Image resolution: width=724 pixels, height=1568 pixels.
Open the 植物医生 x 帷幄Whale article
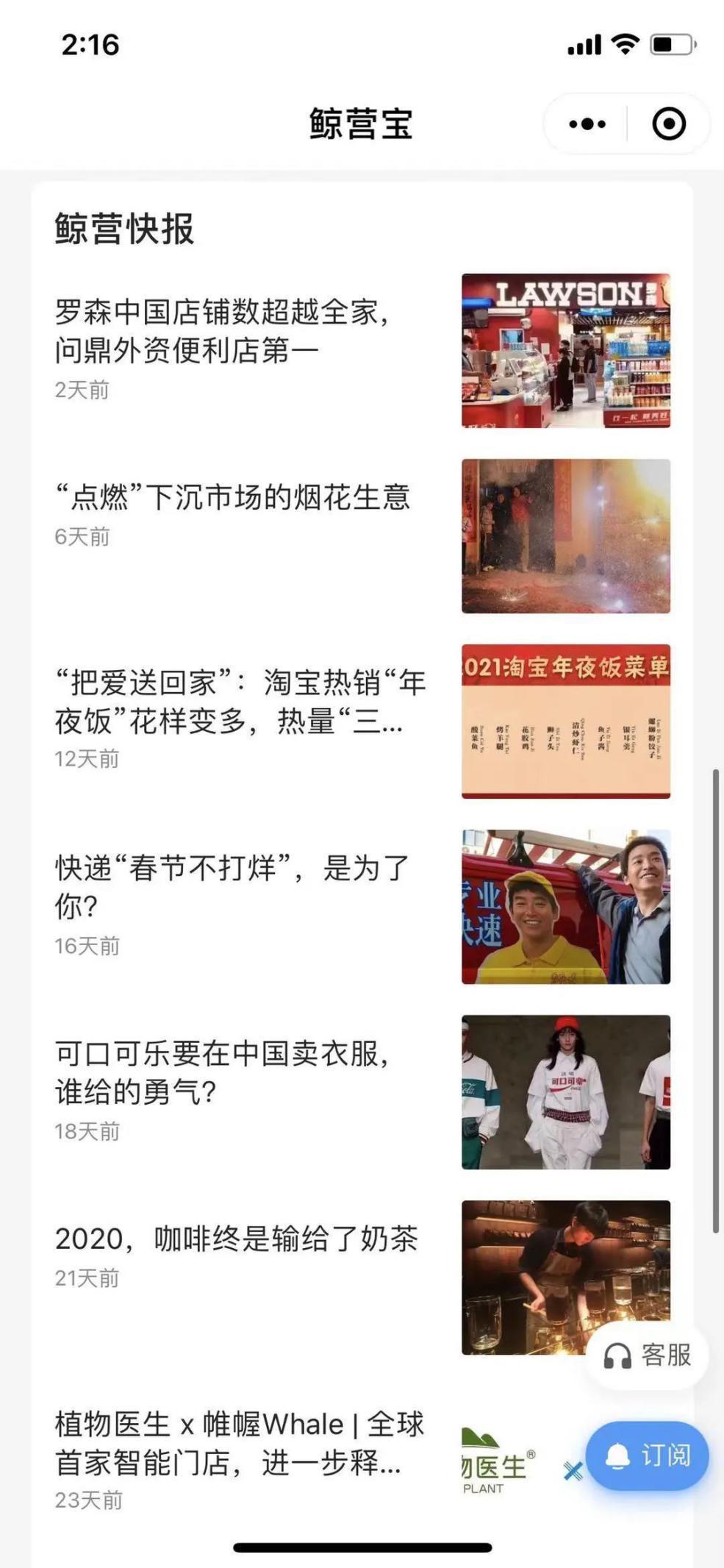240,1444
